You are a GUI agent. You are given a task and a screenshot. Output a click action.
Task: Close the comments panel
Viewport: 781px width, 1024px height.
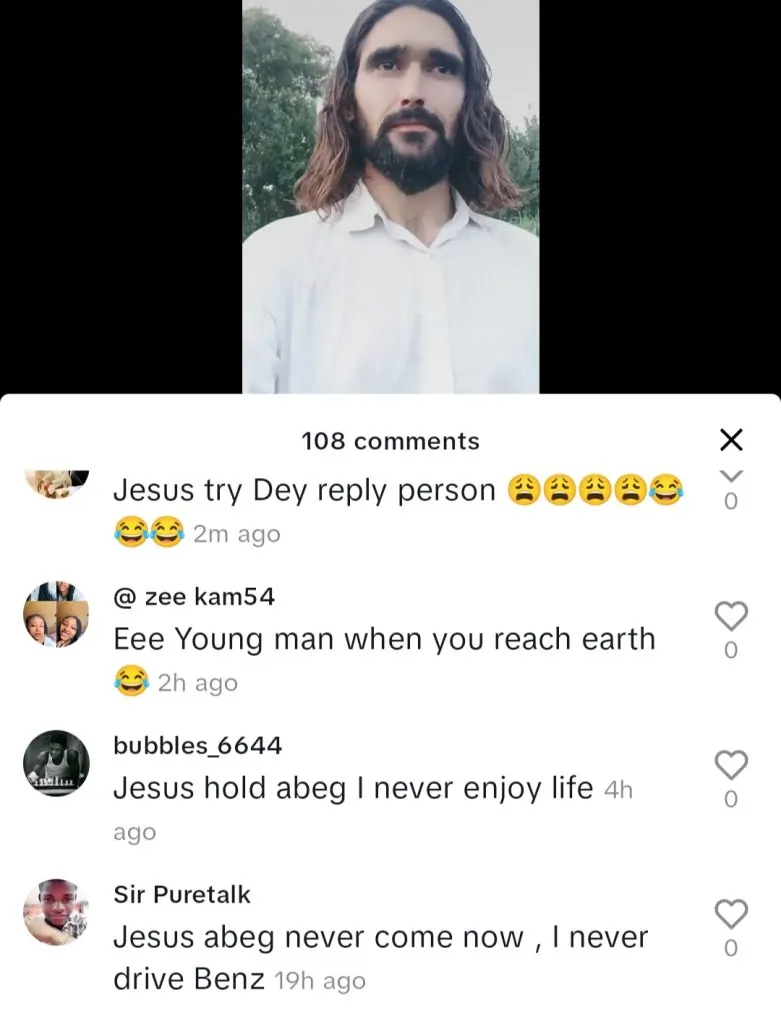point(732,439)
